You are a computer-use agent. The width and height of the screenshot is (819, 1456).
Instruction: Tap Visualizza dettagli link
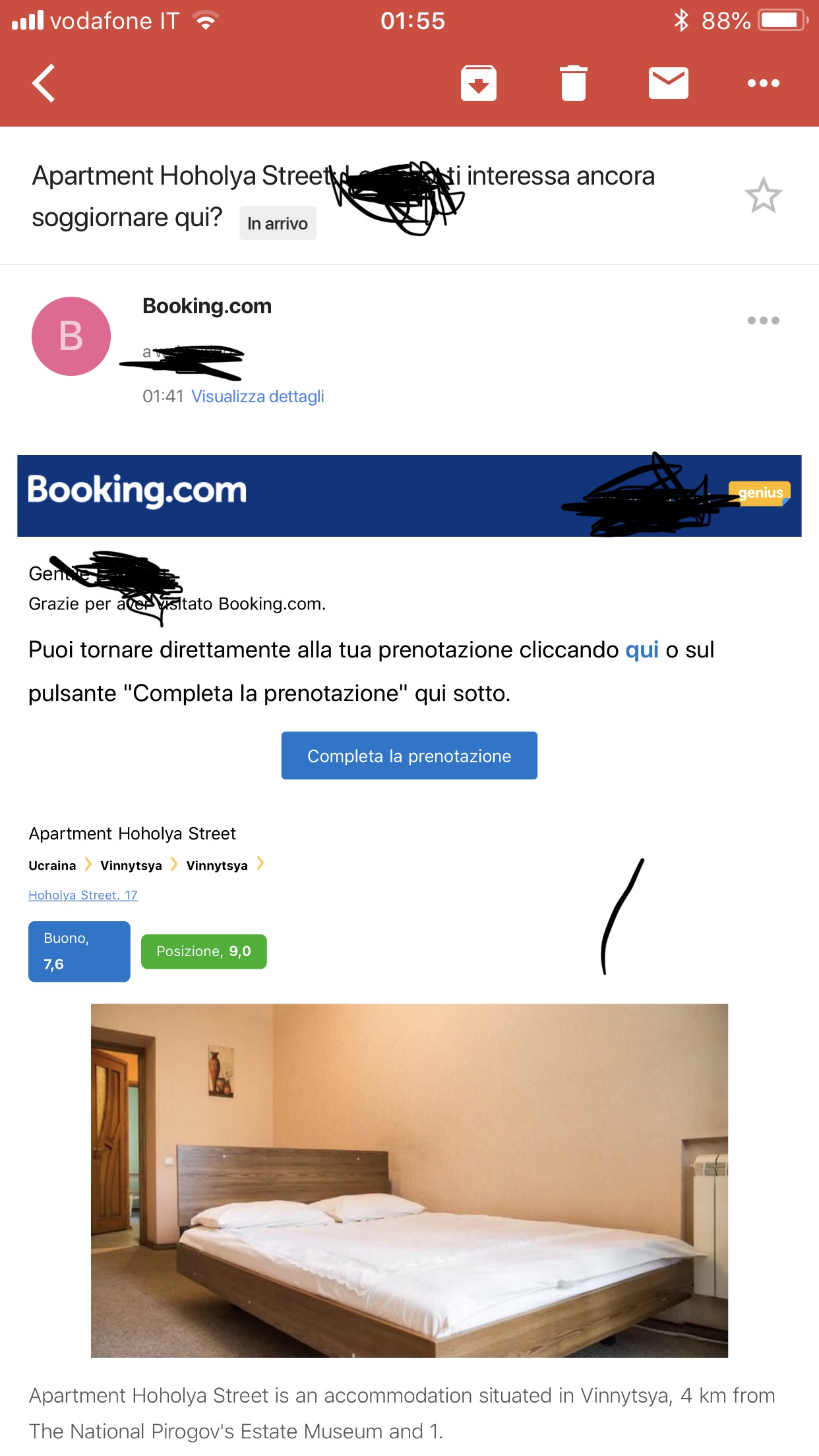pyautogui.click(x=257, y=396)
